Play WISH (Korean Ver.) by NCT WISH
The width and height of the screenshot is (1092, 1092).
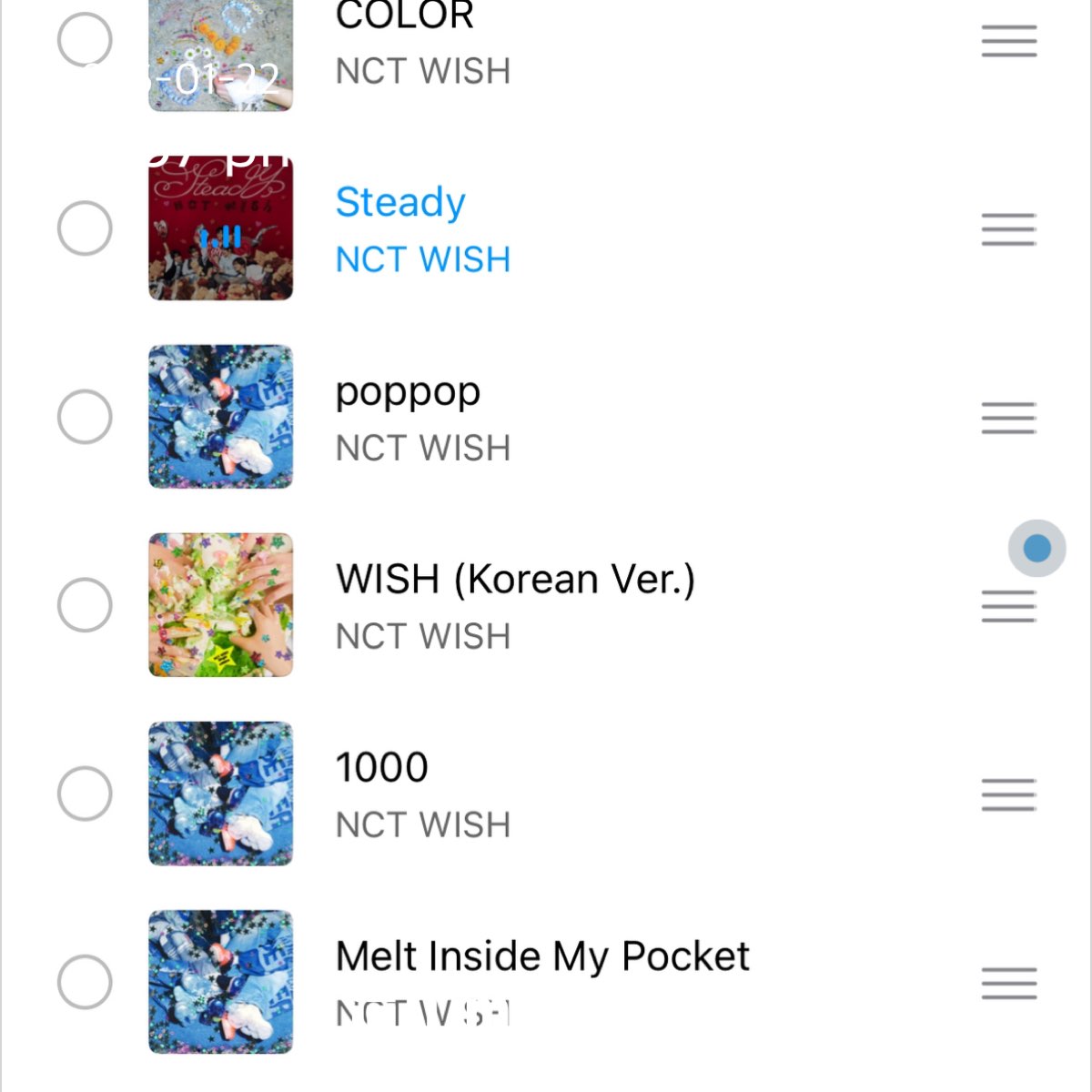(x=515, y=580)
